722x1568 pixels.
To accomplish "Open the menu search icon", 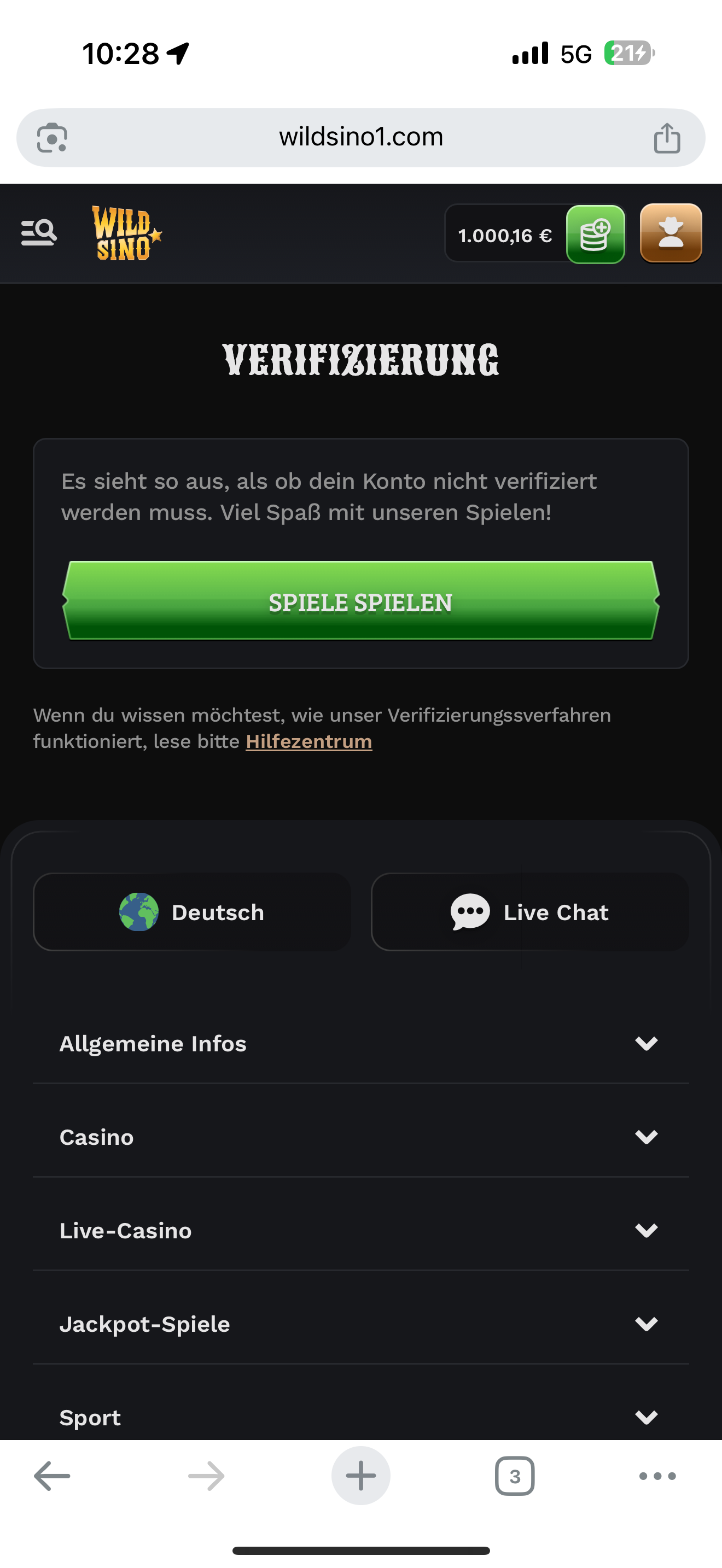I will click(39, 233).
